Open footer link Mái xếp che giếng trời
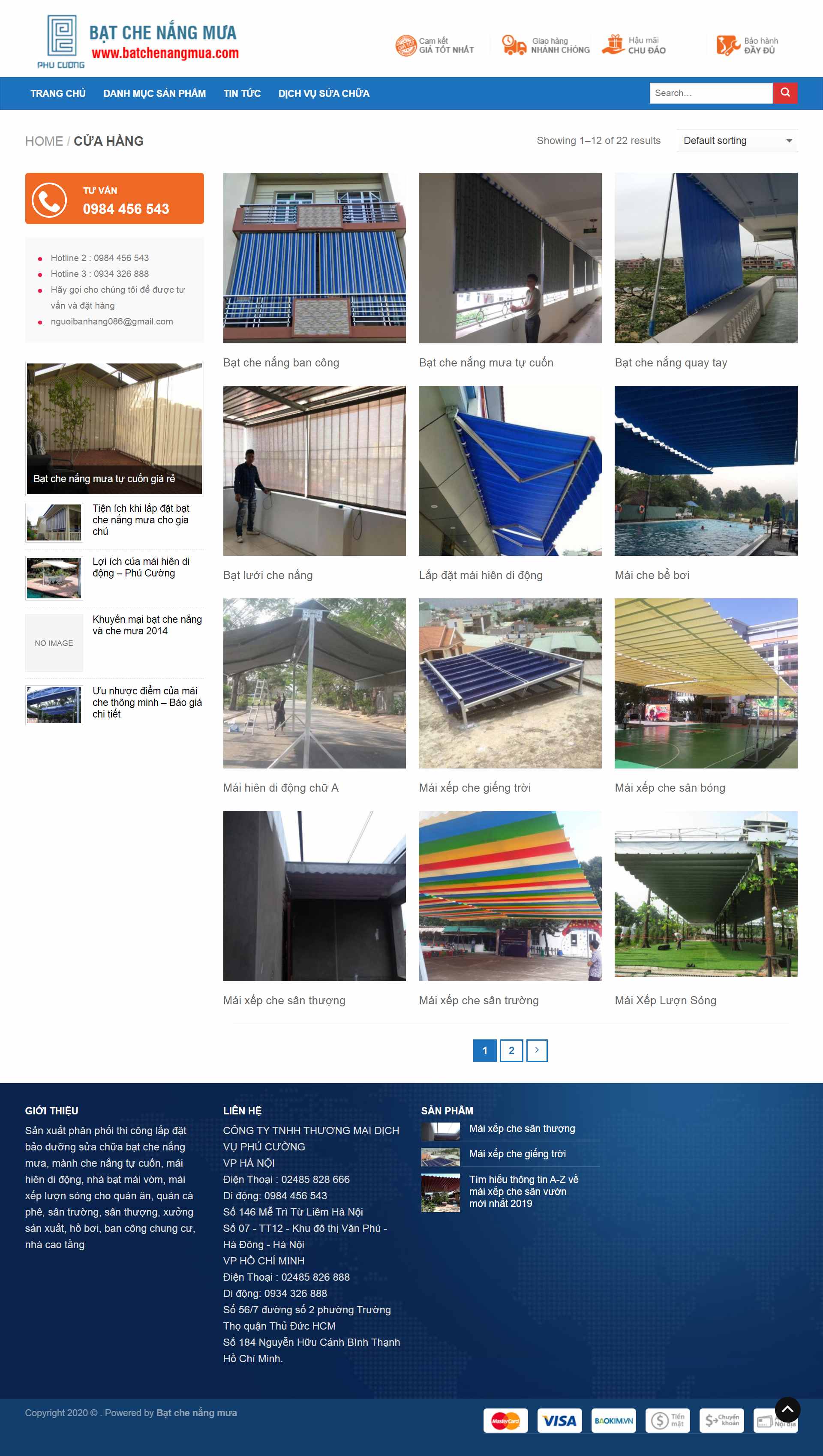The image size is (823, 1456). click(517, 1153)
